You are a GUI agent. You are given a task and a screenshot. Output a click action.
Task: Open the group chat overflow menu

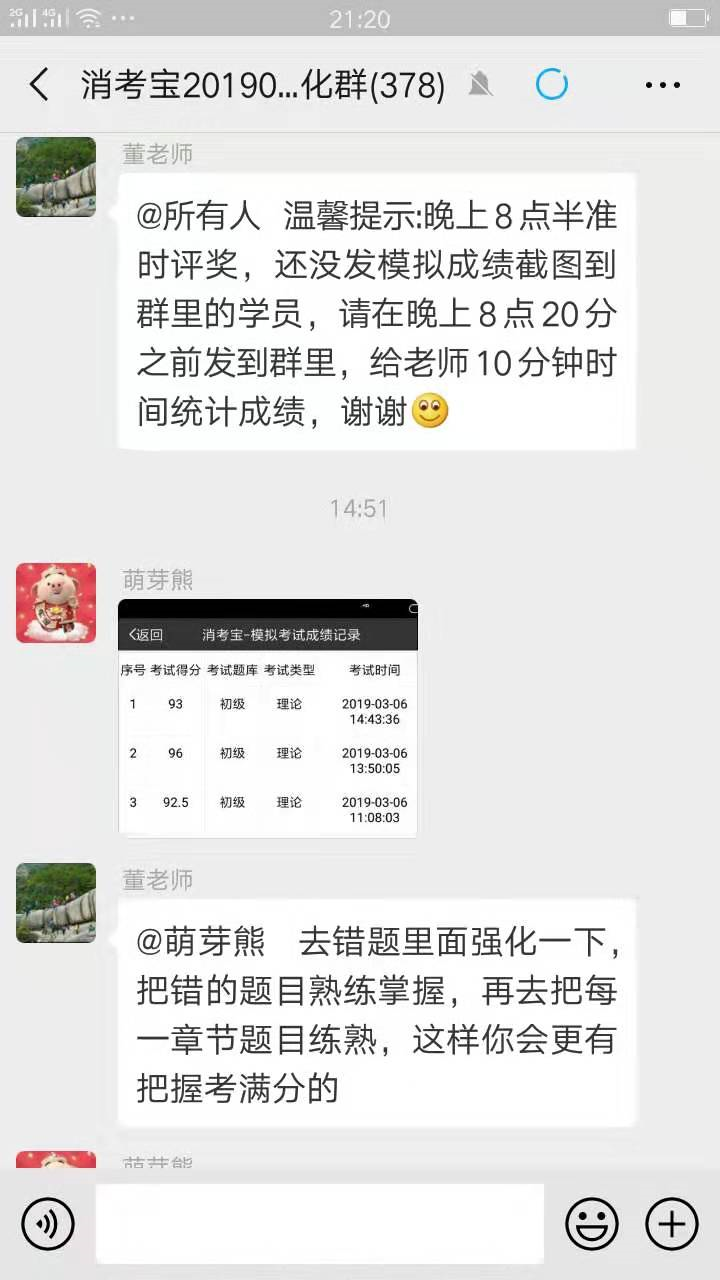[x=662, y=85]
